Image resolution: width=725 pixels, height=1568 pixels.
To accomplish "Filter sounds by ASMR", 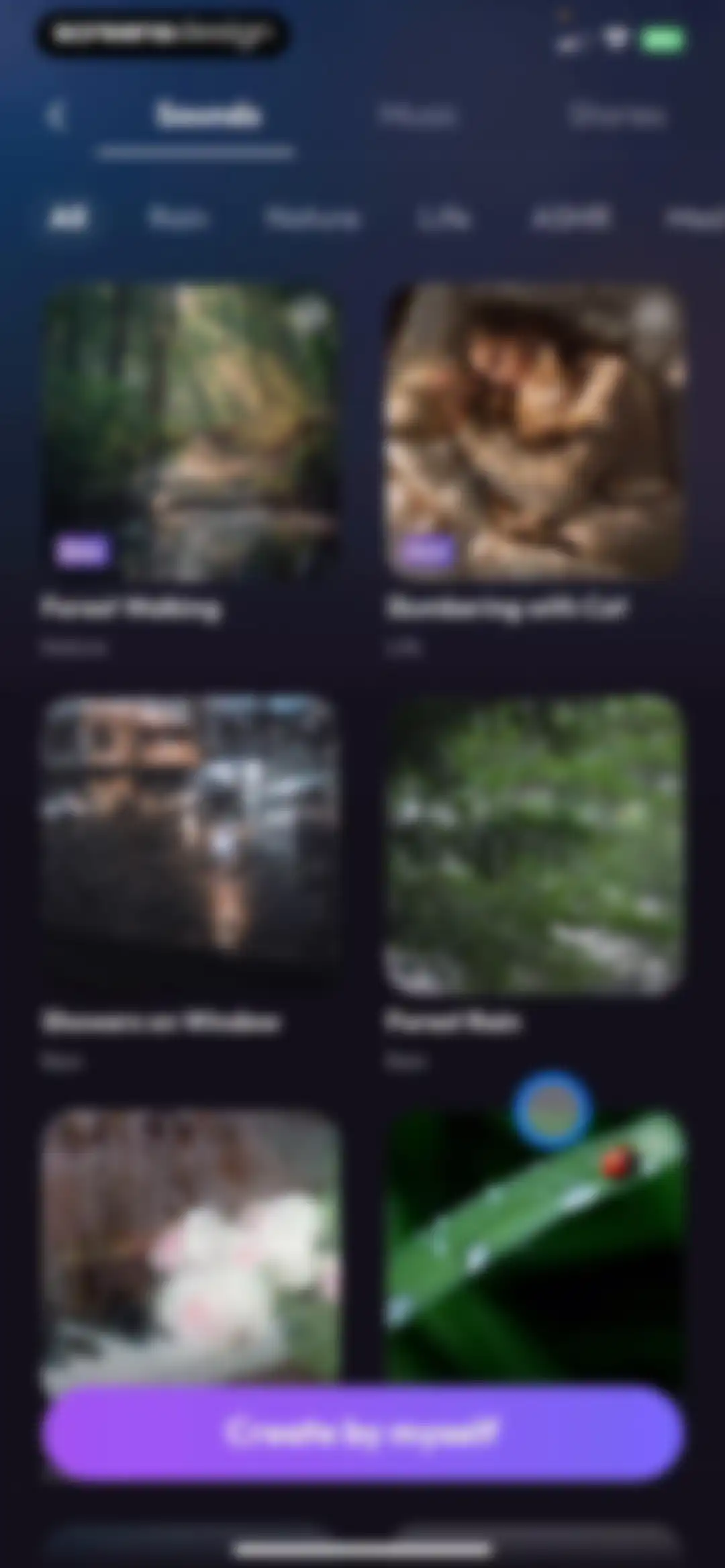I will pyautogui.click(x=570, y=217).
